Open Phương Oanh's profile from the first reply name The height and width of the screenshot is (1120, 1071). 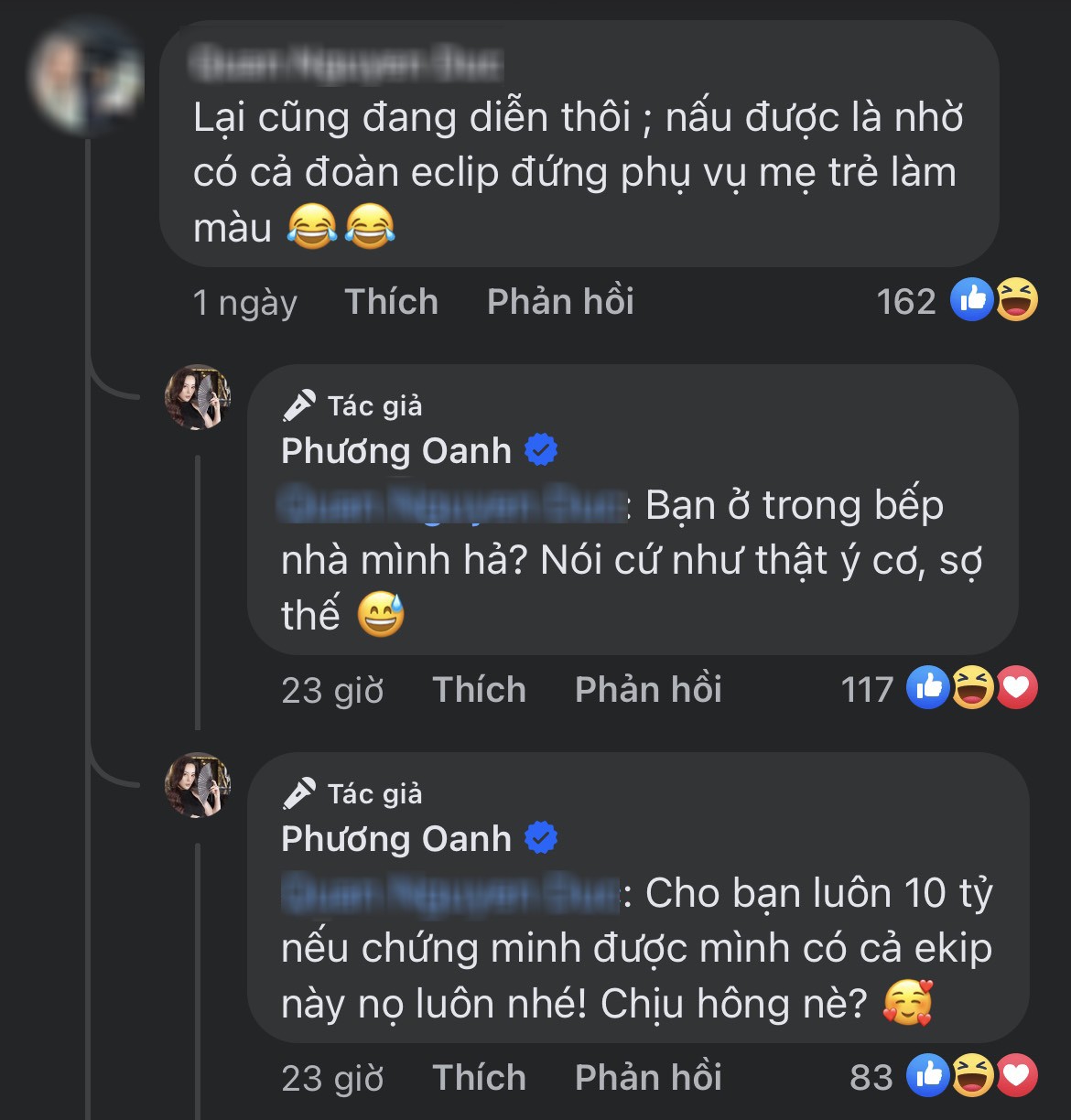395,451
